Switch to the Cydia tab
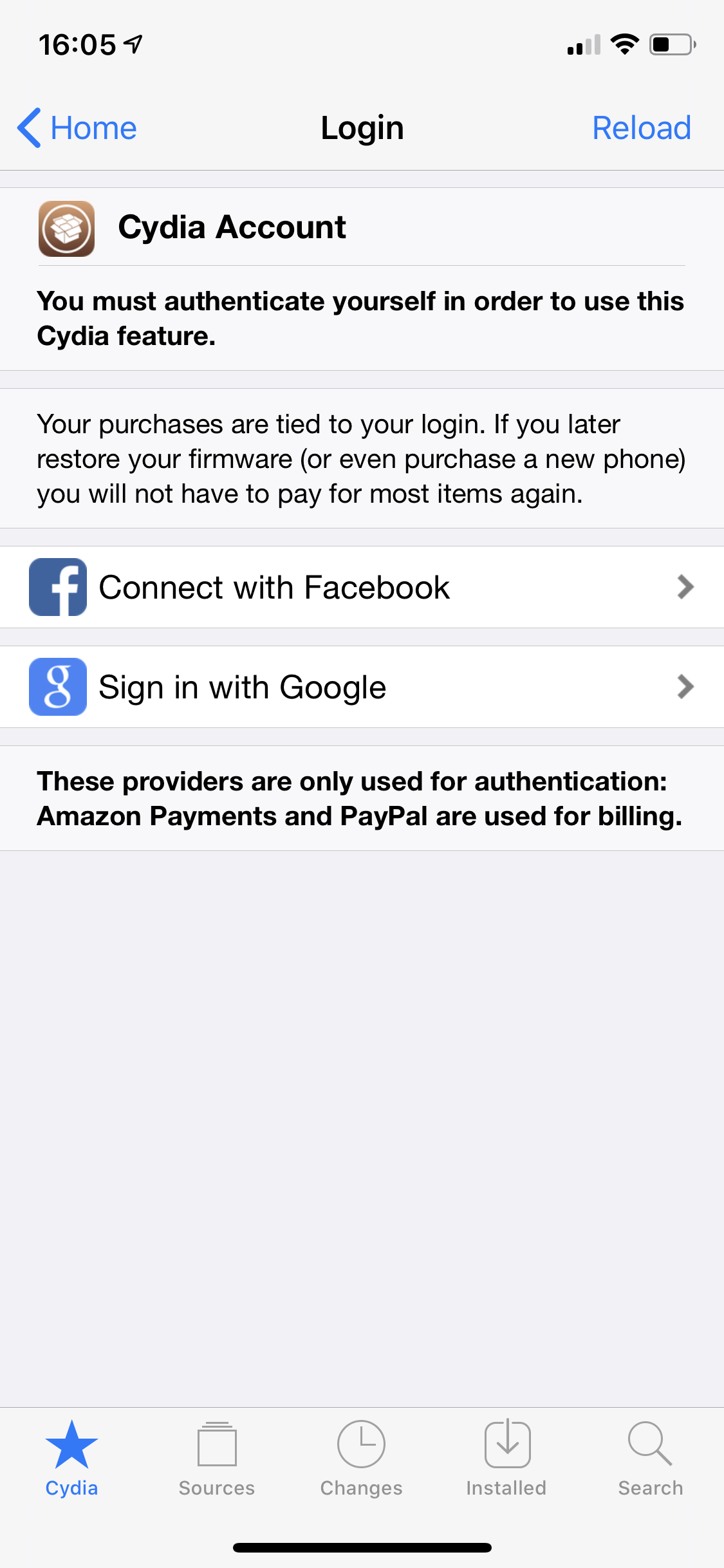The image size is (724, 1568). (71, 1459)
